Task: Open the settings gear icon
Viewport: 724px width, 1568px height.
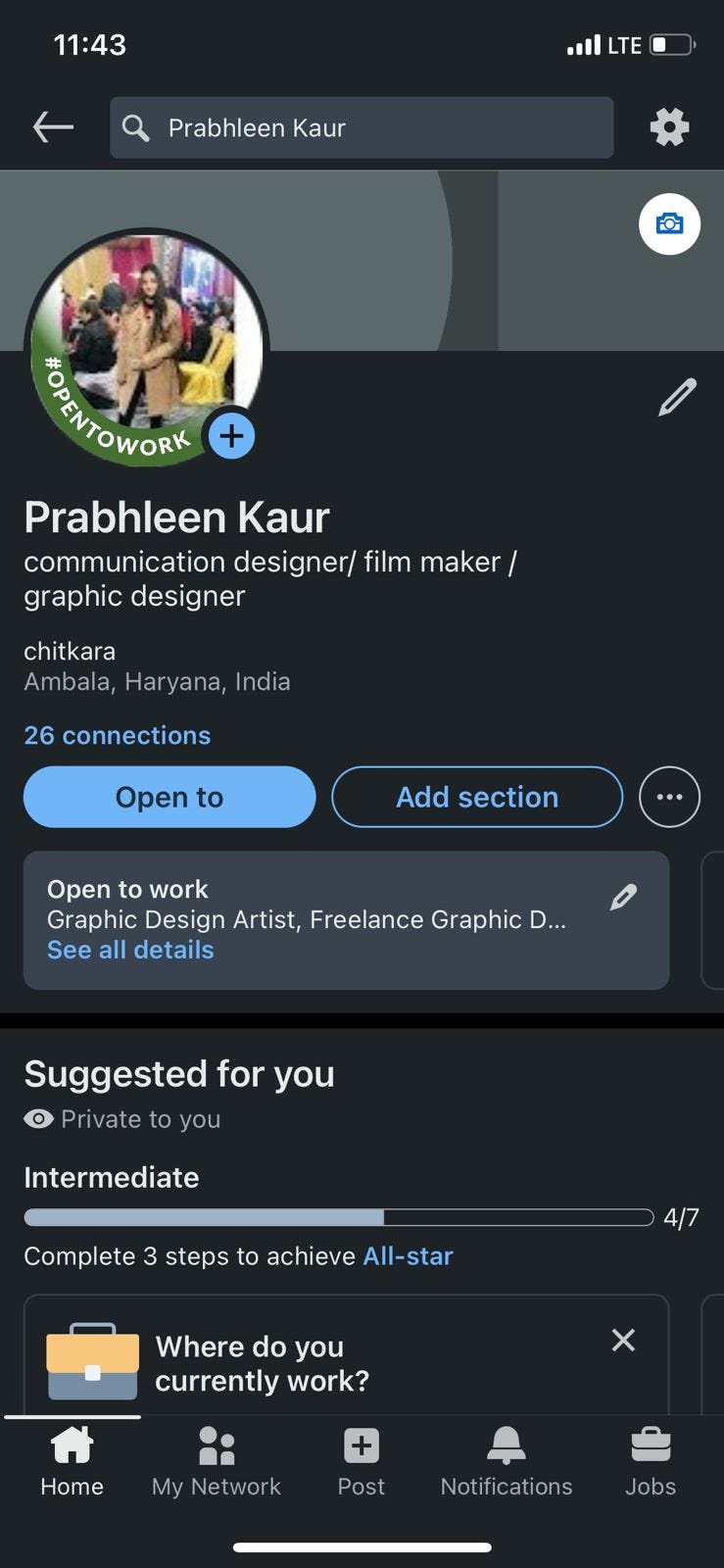Action: [x=668, y=126]
